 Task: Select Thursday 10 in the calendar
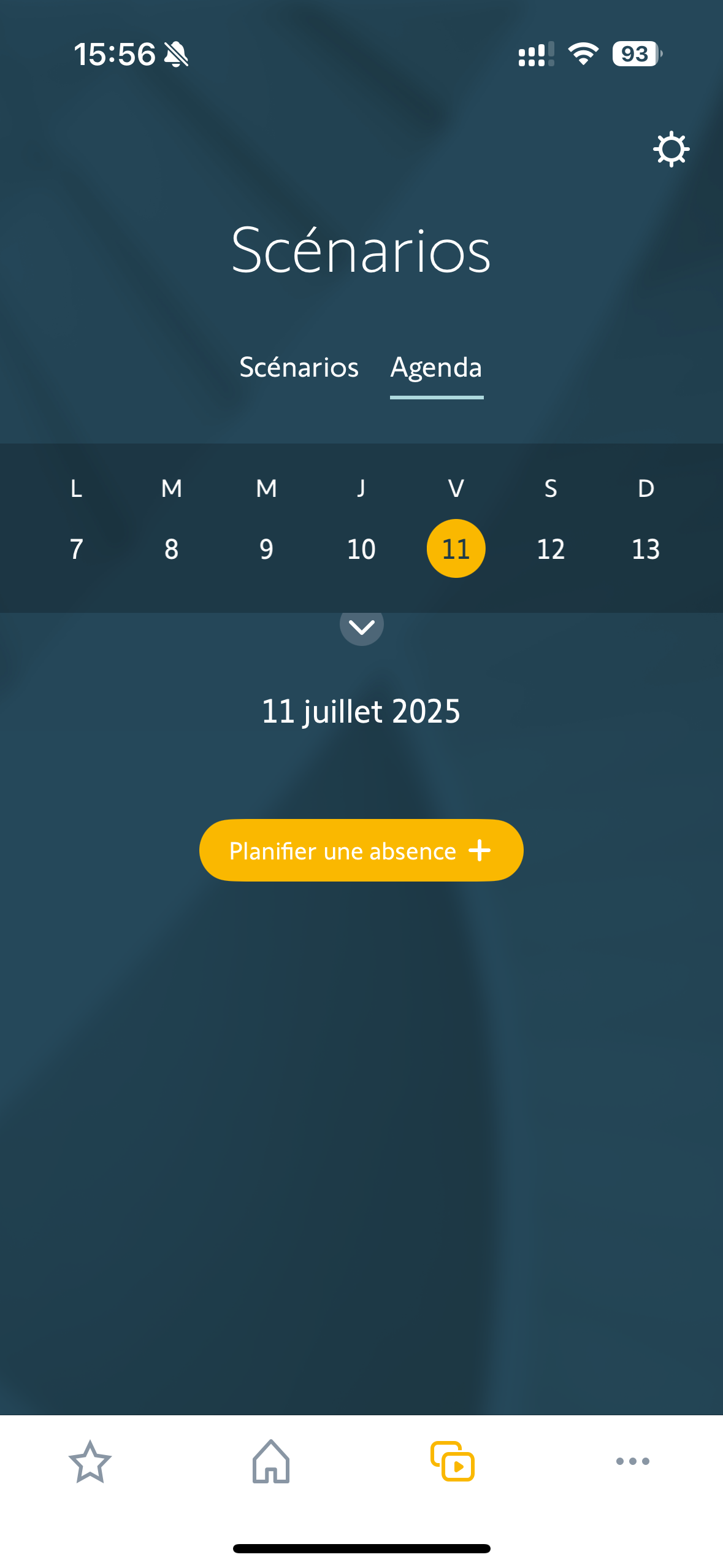[361, 548]
